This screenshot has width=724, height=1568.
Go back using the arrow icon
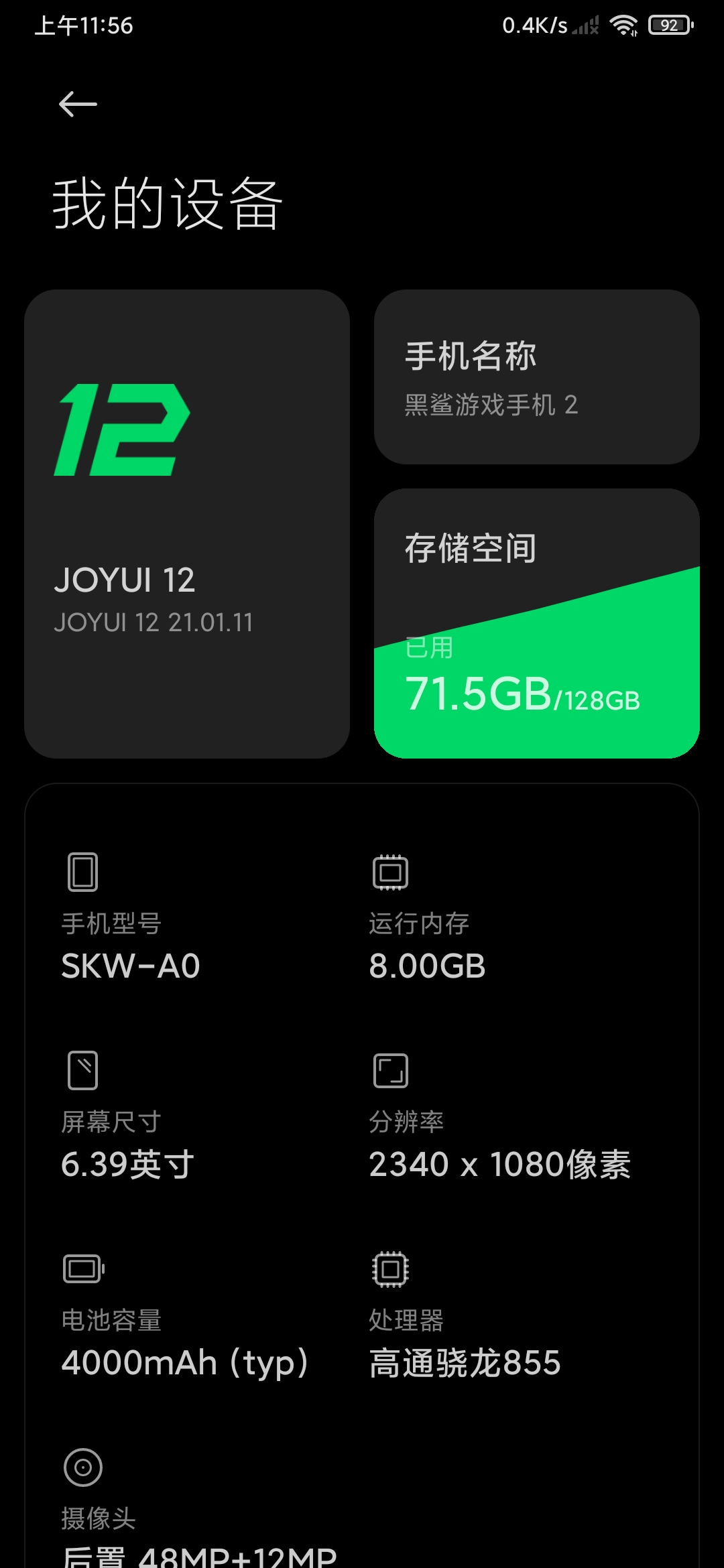[x=78, y=104]
